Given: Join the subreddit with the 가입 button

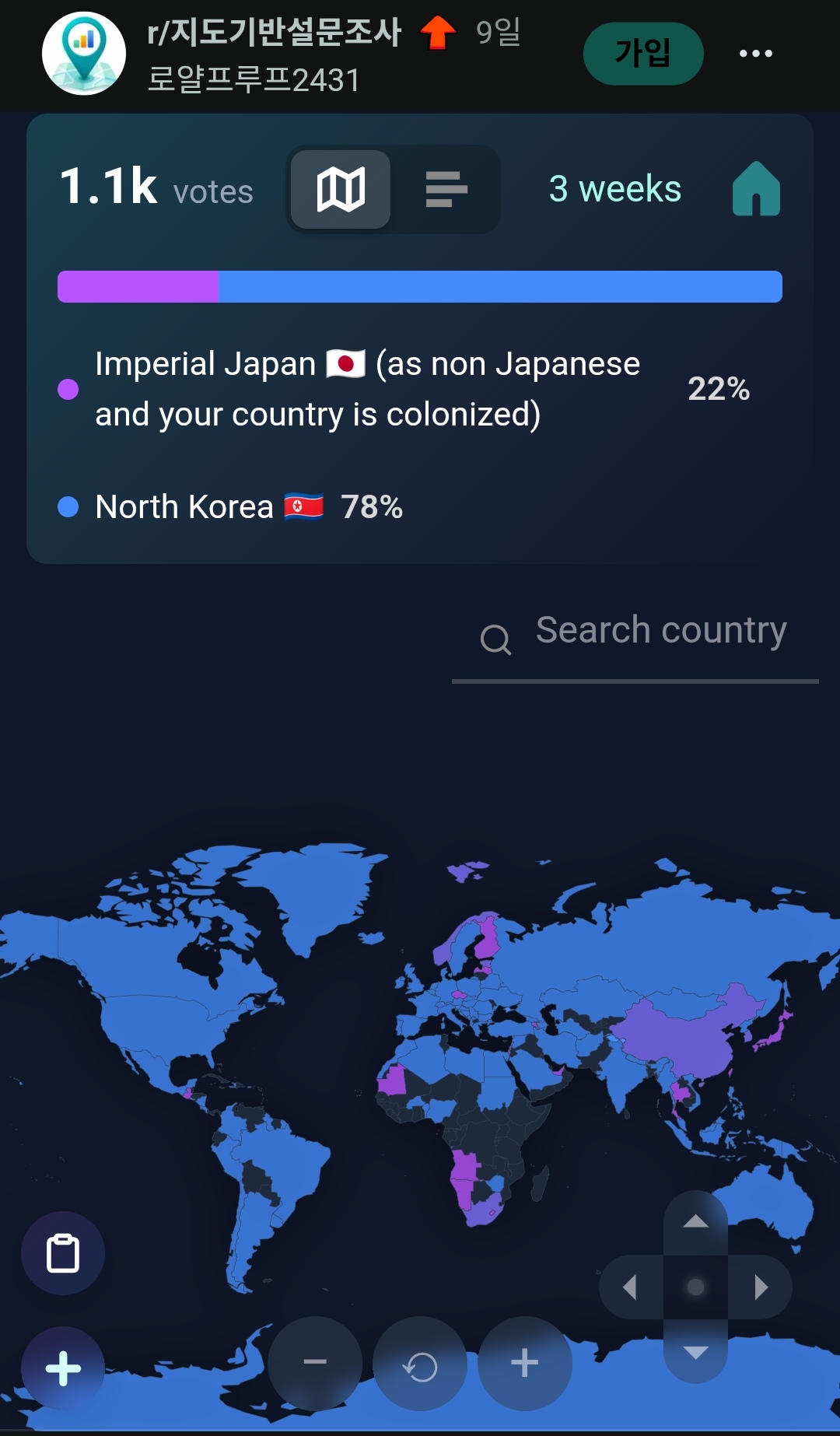Looking at the screenshot, I should tap(643, 54).
